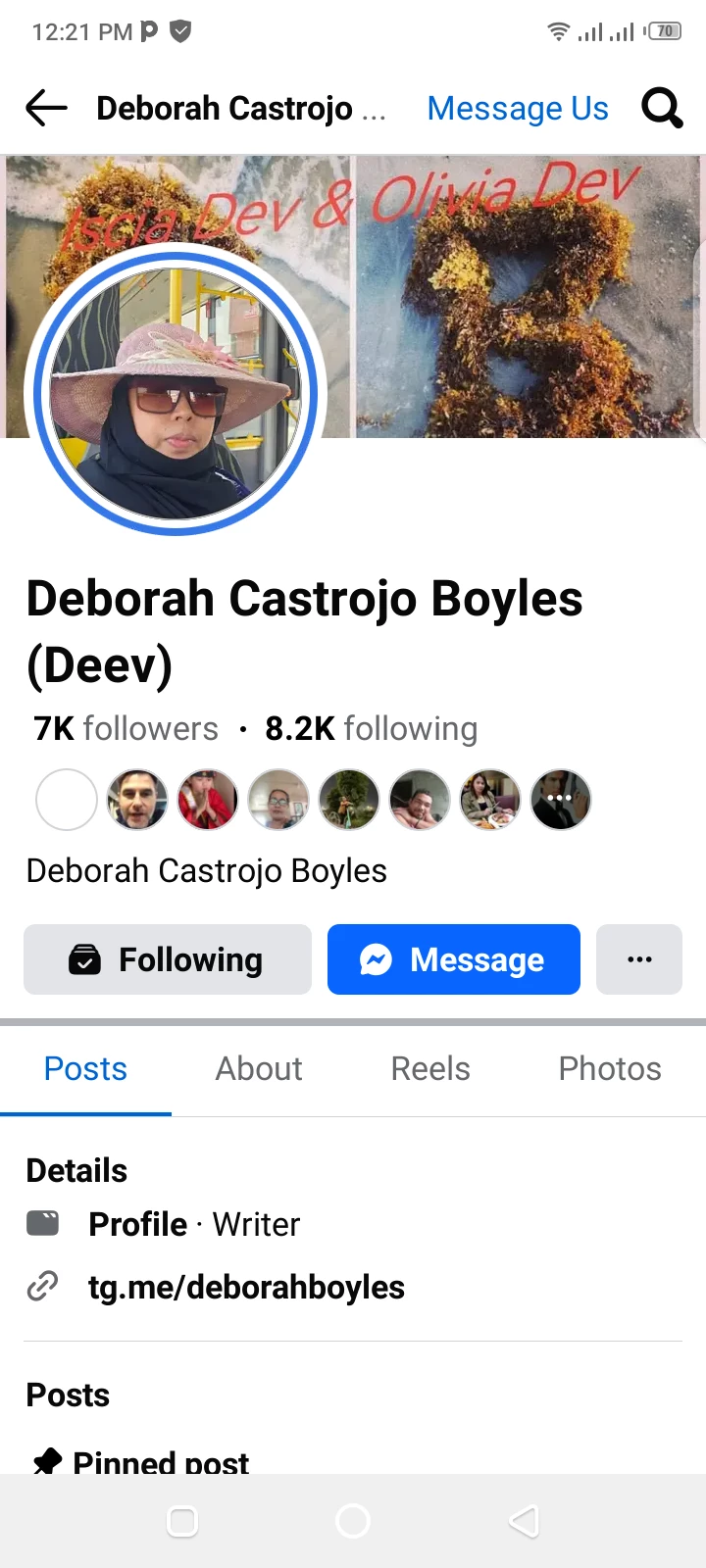
Task: Select the Posts tab
Action: point(85,1068)
